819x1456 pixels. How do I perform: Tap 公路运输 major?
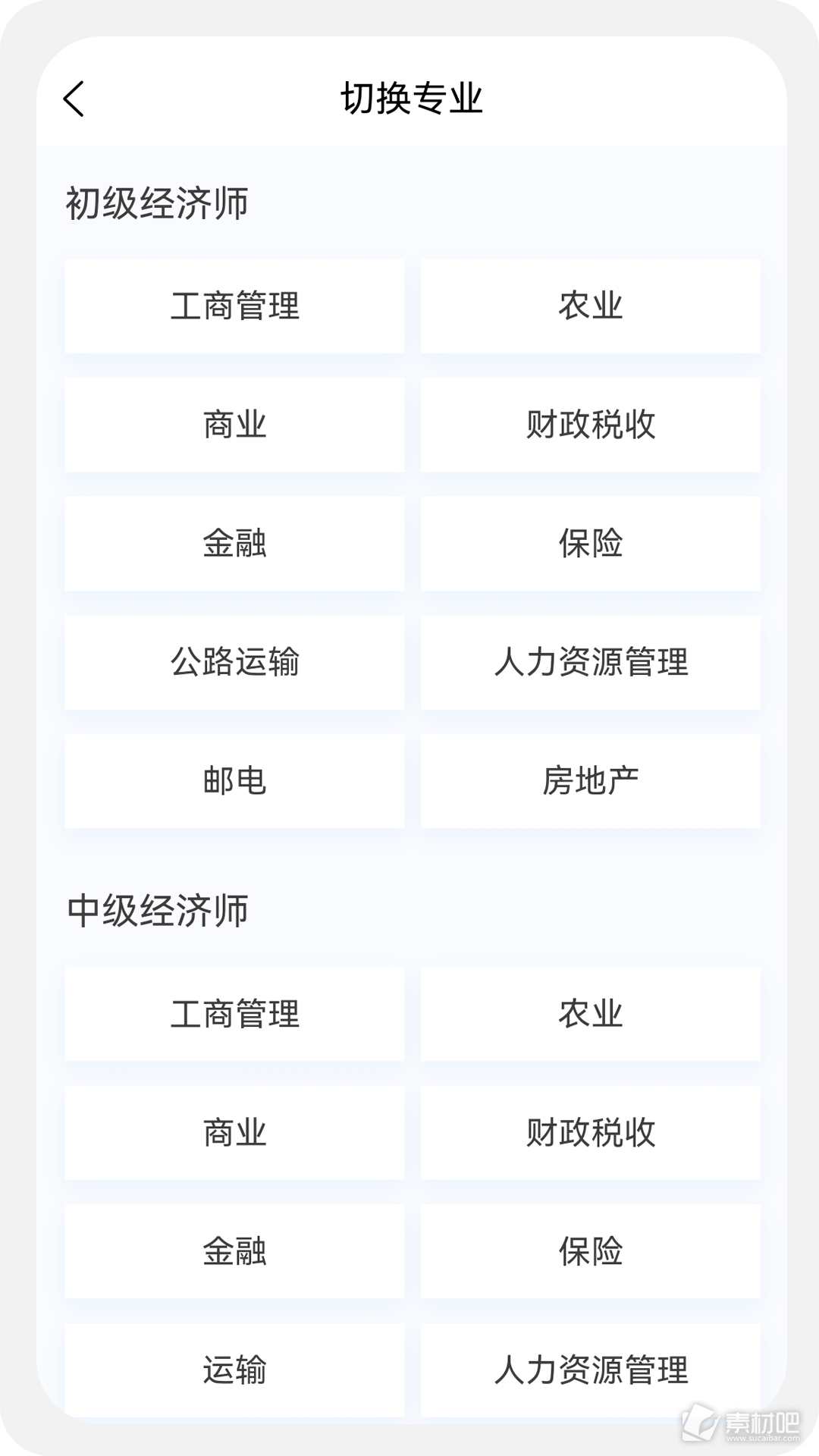[234, 662]
